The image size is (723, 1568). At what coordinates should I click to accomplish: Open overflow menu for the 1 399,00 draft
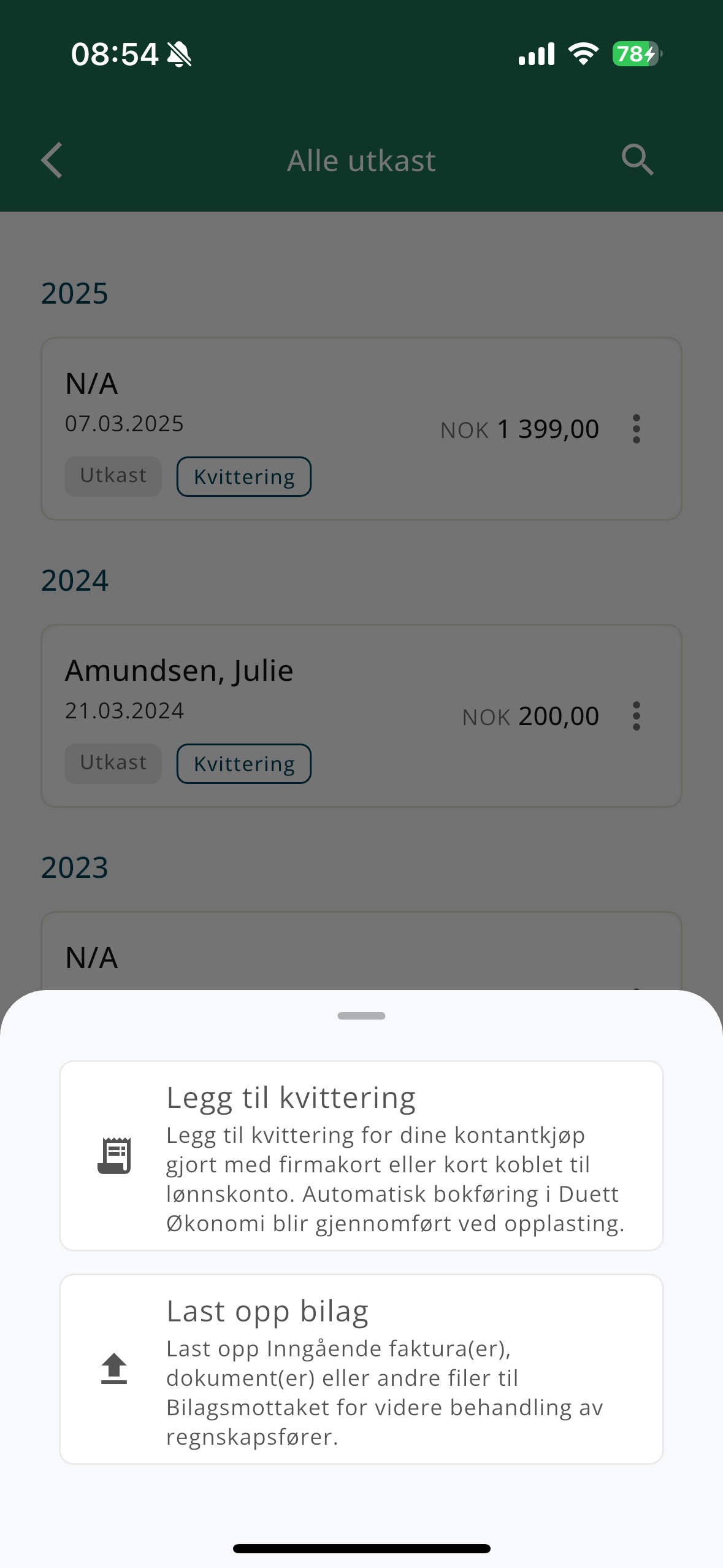click(636, 429)
